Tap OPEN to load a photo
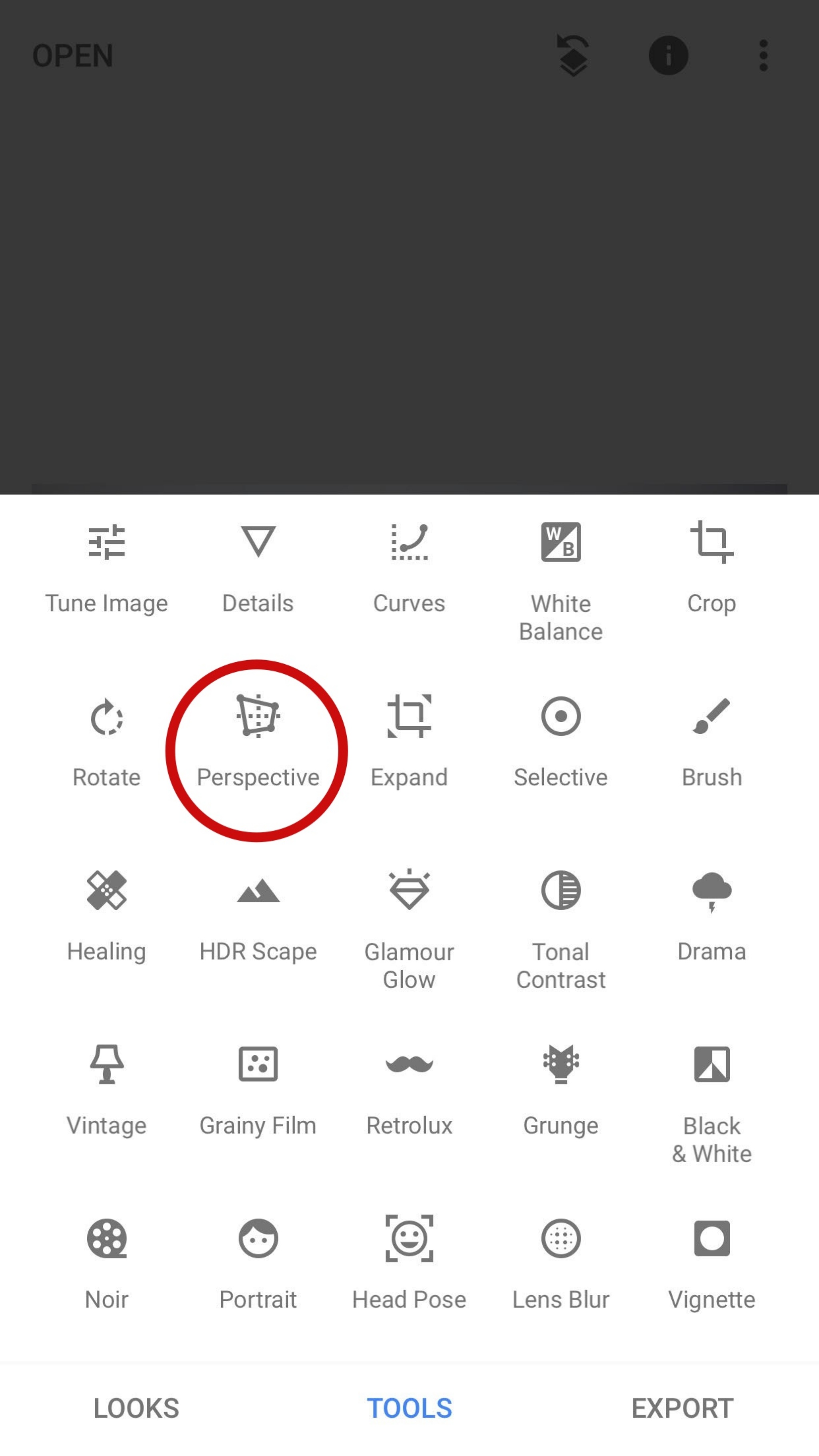The image size is (819, 1456). [72, 56]
